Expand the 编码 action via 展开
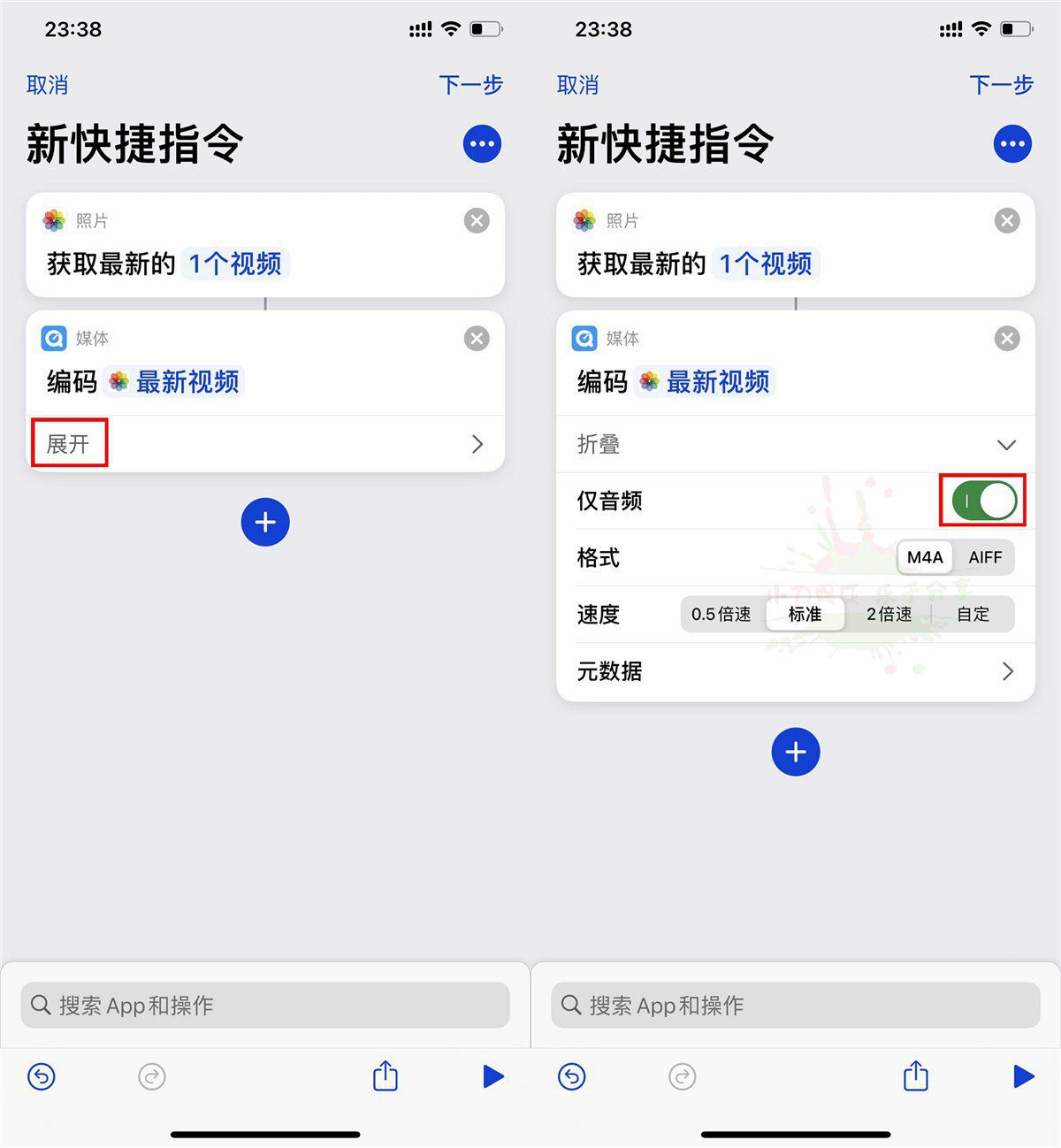 pos(69,443)
